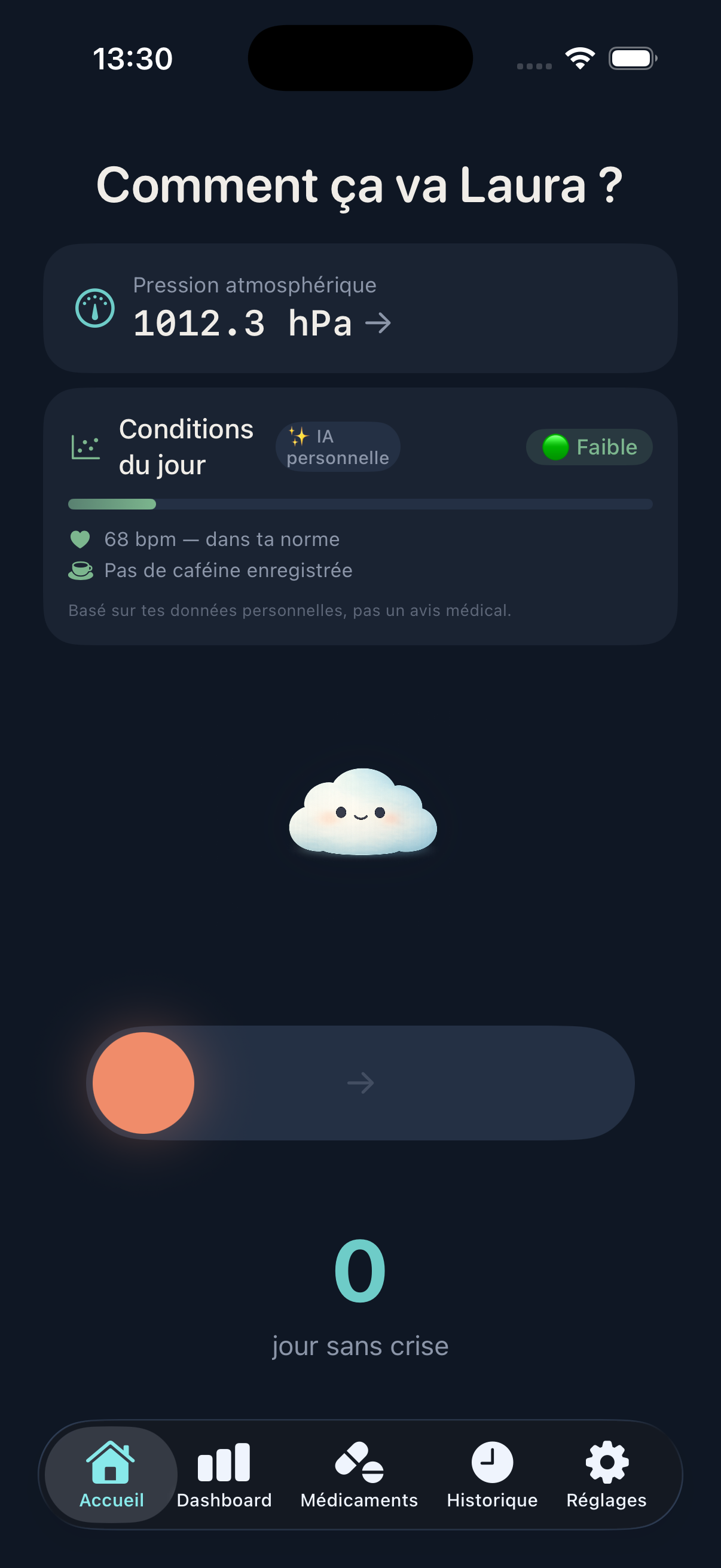Click the arrow inside the swipe bar
The height and width of the screenshot is (1568, 721).
360,1082
